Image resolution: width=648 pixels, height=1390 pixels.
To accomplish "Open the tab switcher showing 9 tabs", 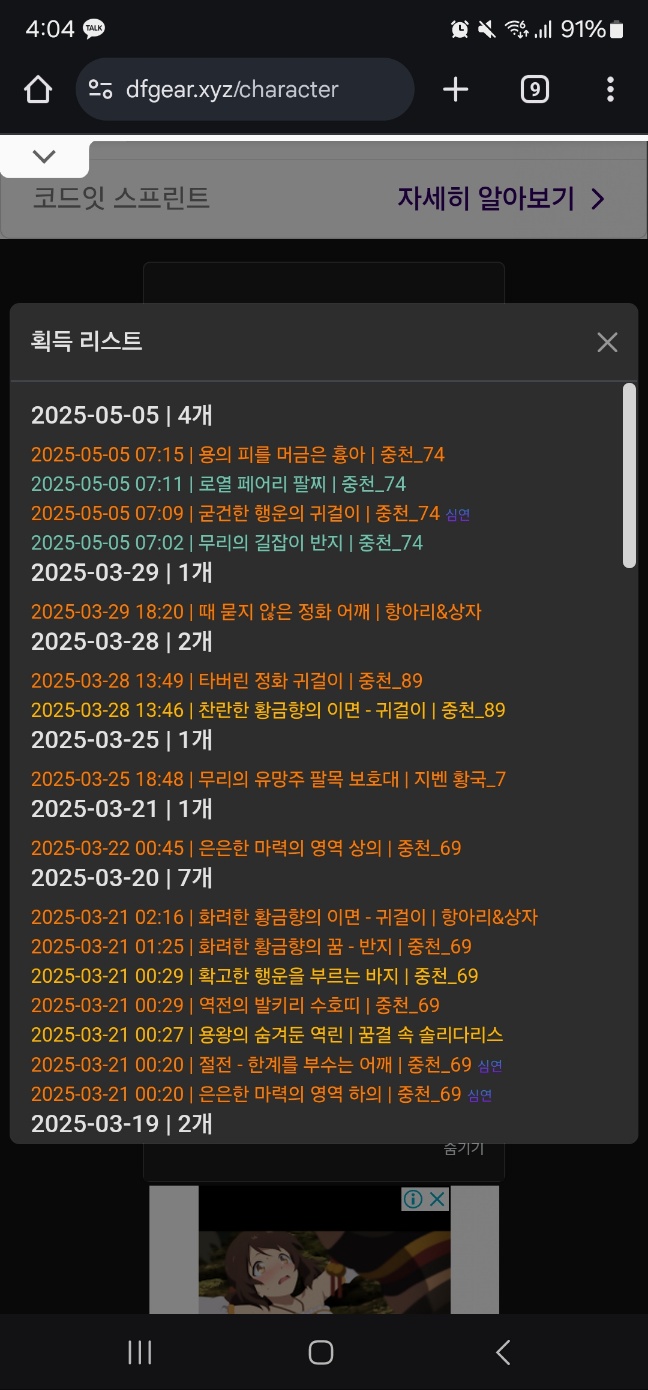I will pyautogui.click(x=535, y=90).
